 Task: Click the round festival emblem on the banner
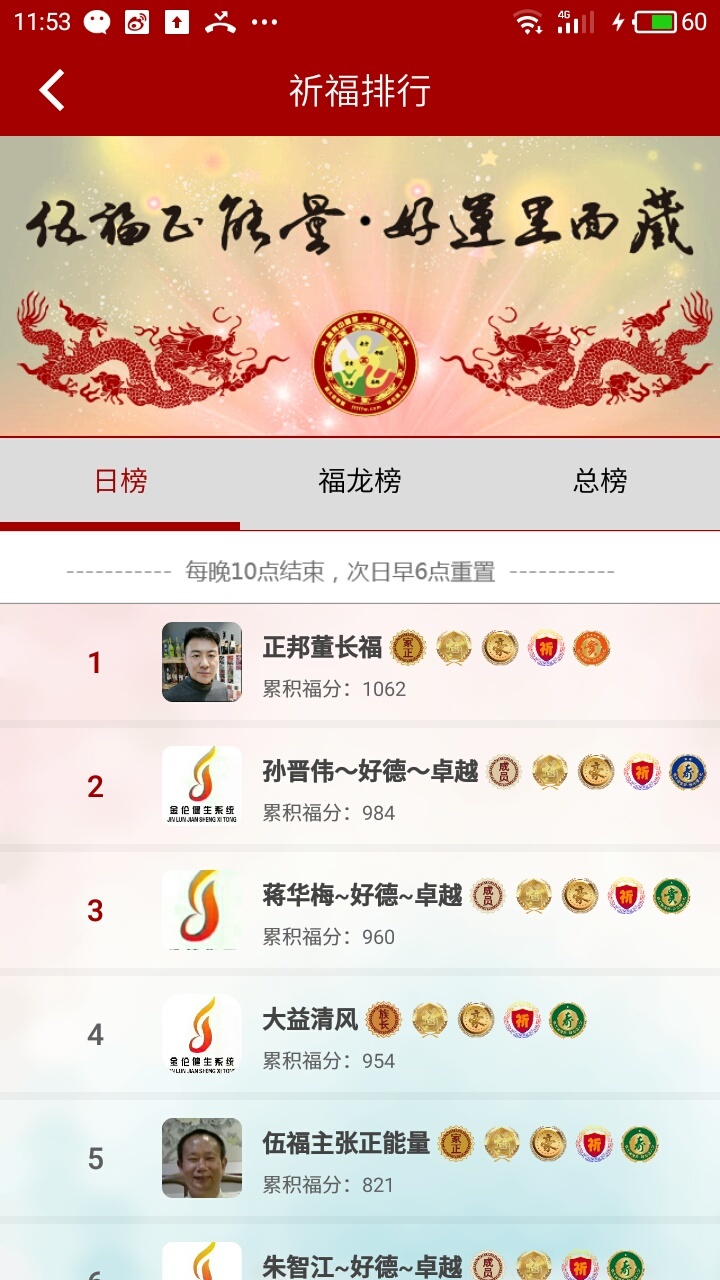coord(366,362)
